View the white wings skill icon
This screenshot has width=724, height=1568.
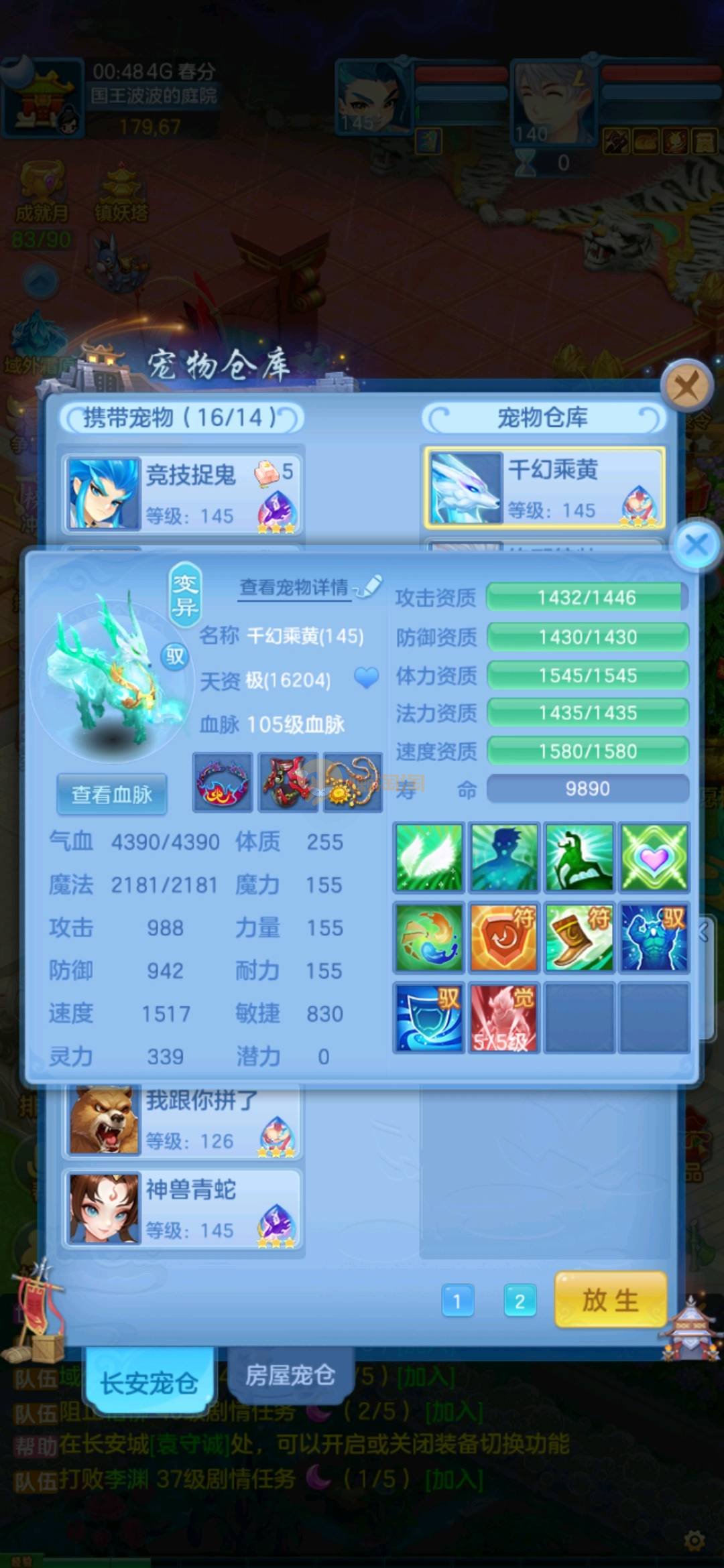pyautogui.click(x=429, y=857)
